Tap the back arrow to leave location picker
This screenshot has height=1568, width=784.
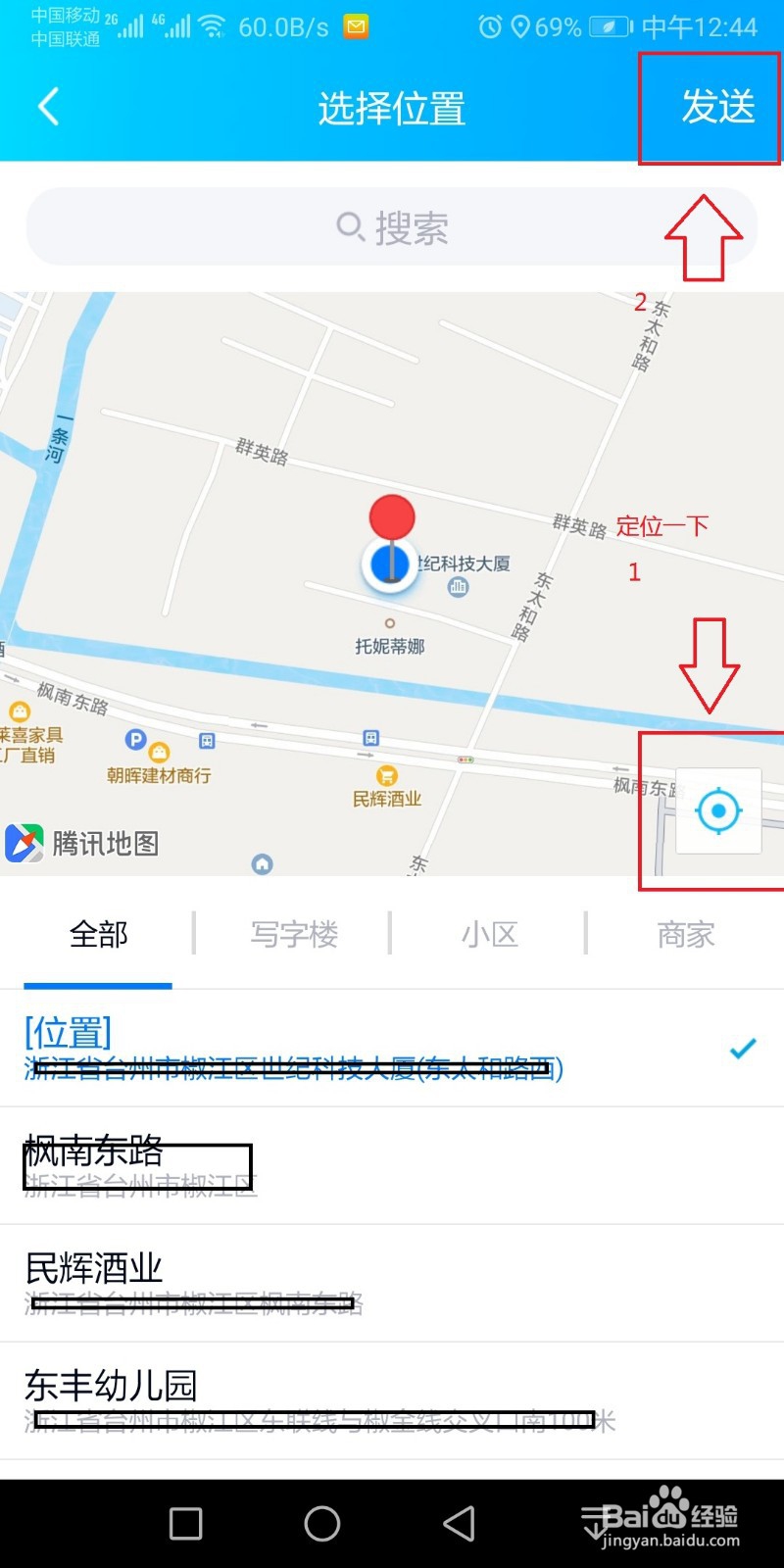tap(47, 108)
